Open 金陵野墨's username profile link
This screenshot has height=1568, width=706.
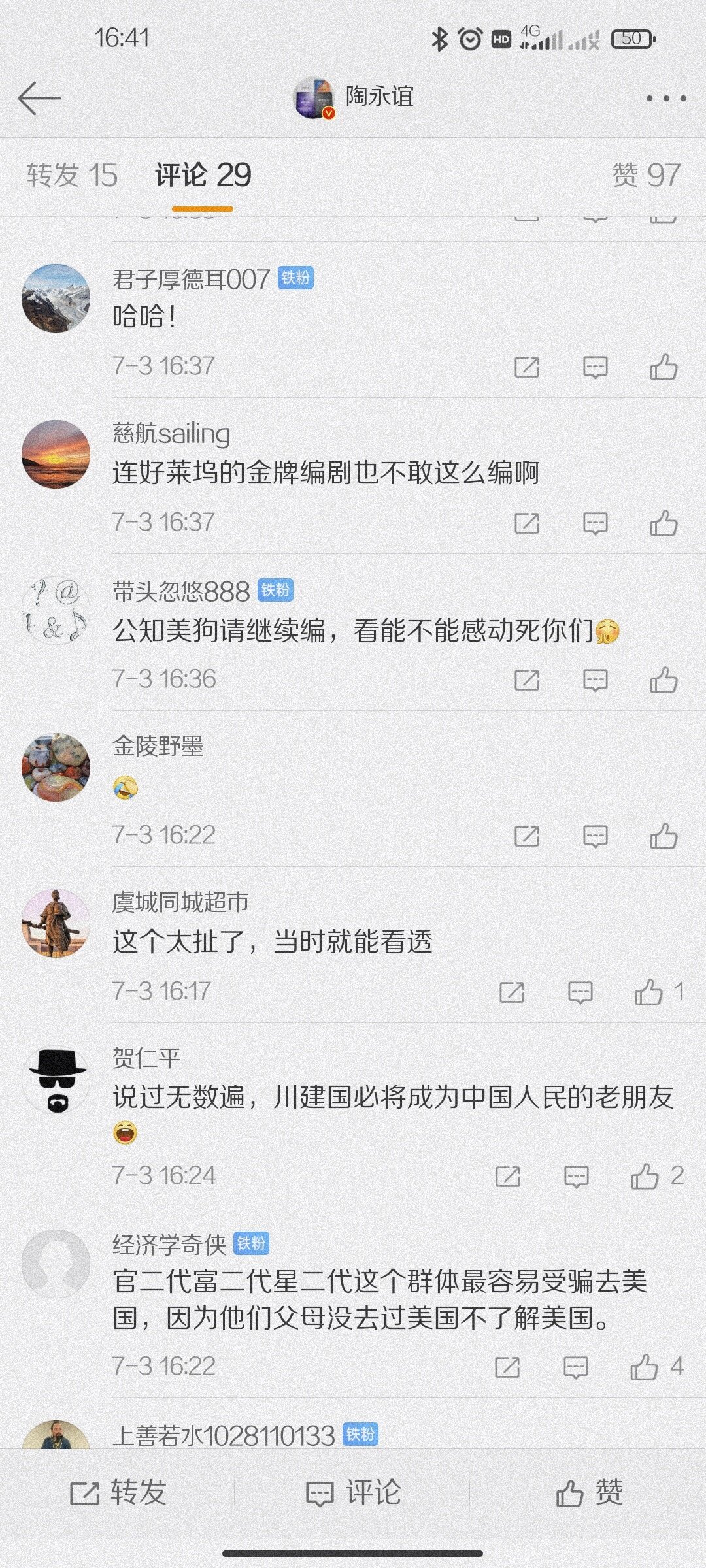coord(158,745)
